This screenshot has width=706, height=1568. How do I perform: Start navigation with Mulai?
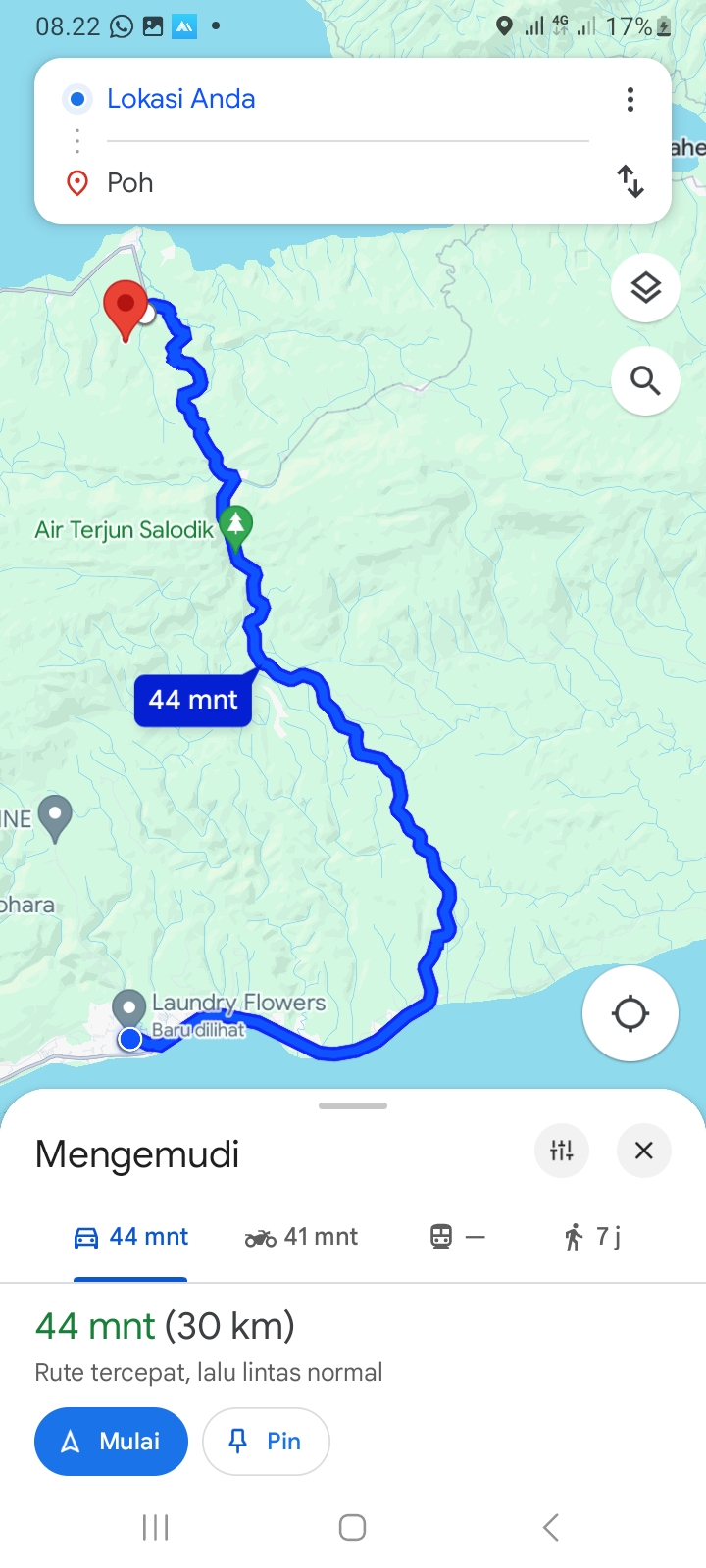tap(111, 1442)
